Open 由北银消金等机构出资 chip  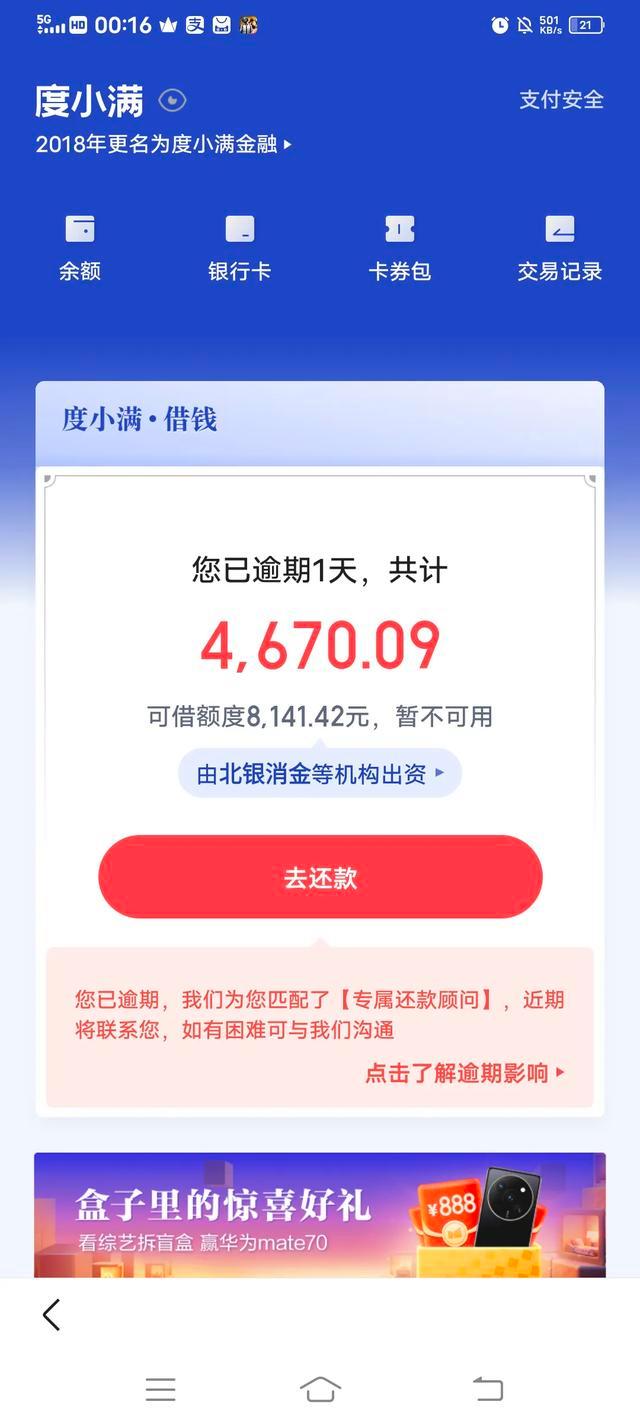coord(320,773)
